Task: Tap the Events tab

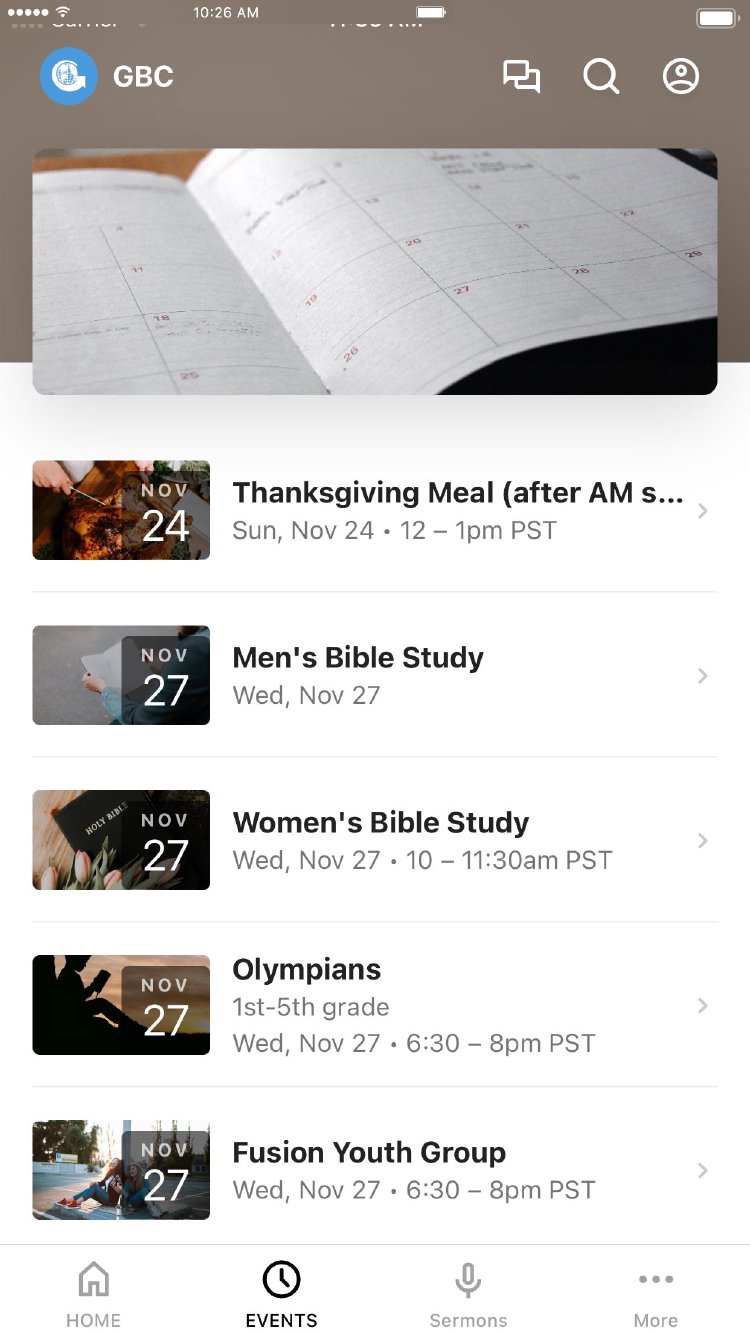Action: coord(281,1293)
